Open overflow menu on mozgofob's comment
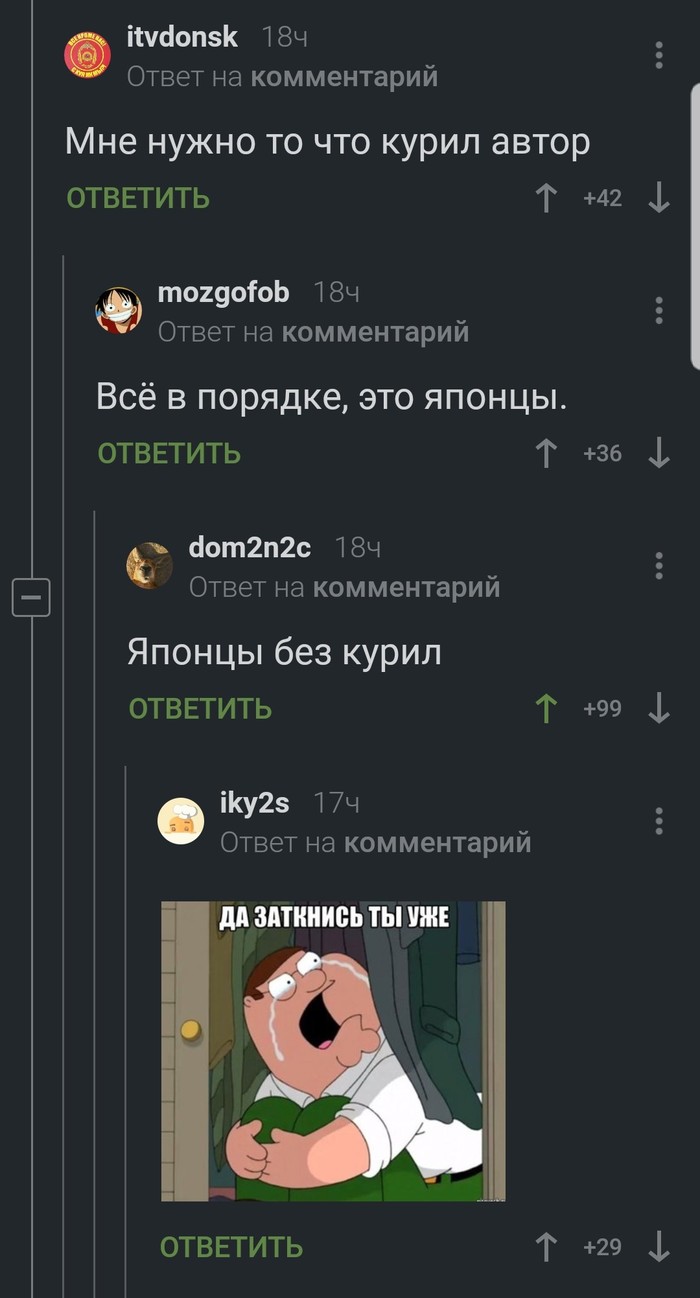This screenshot has width=700, height=1298. 659,310
